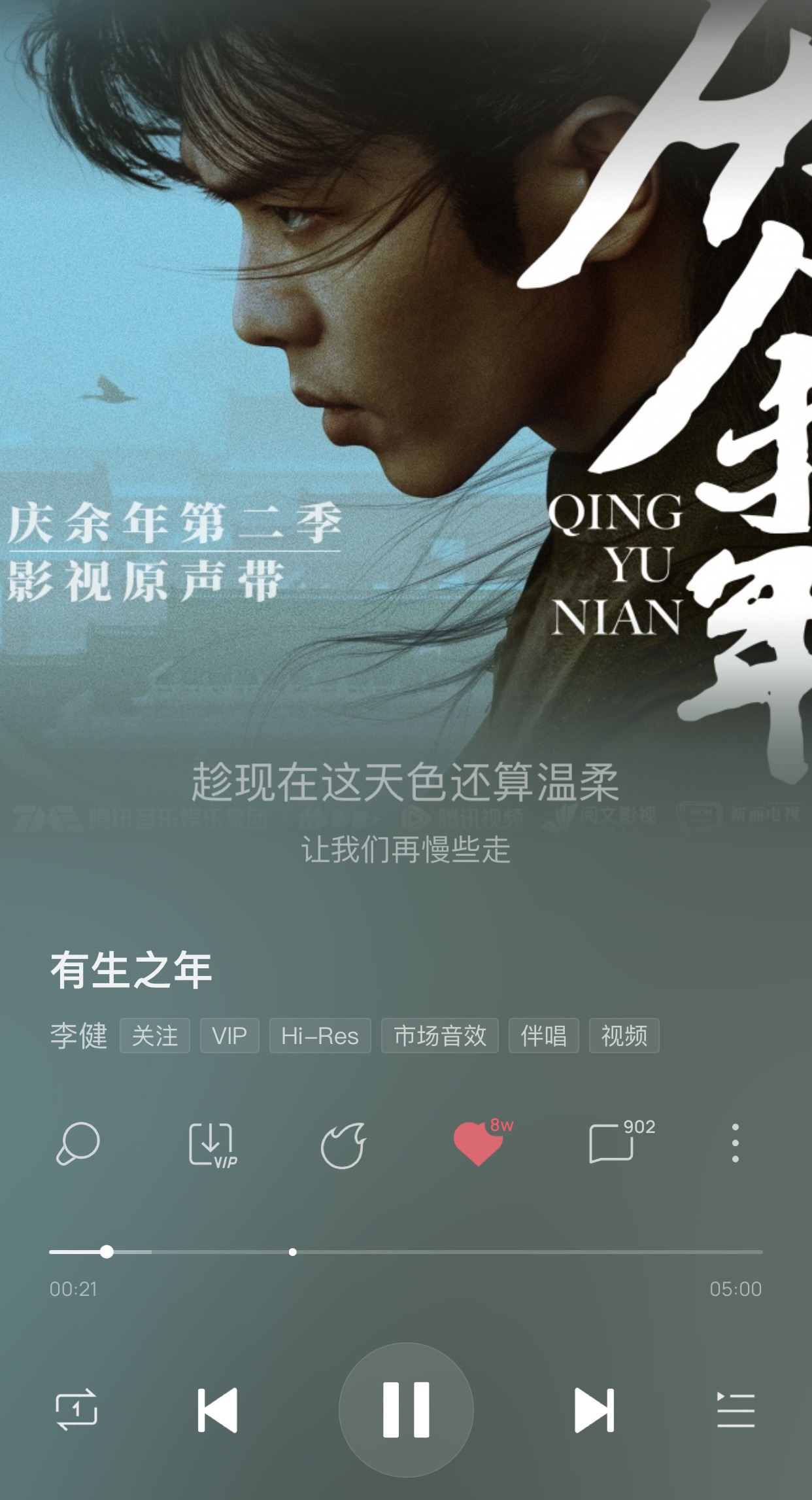
Task: Tap the sing-along microphone icon
Action: point(78,1143)
